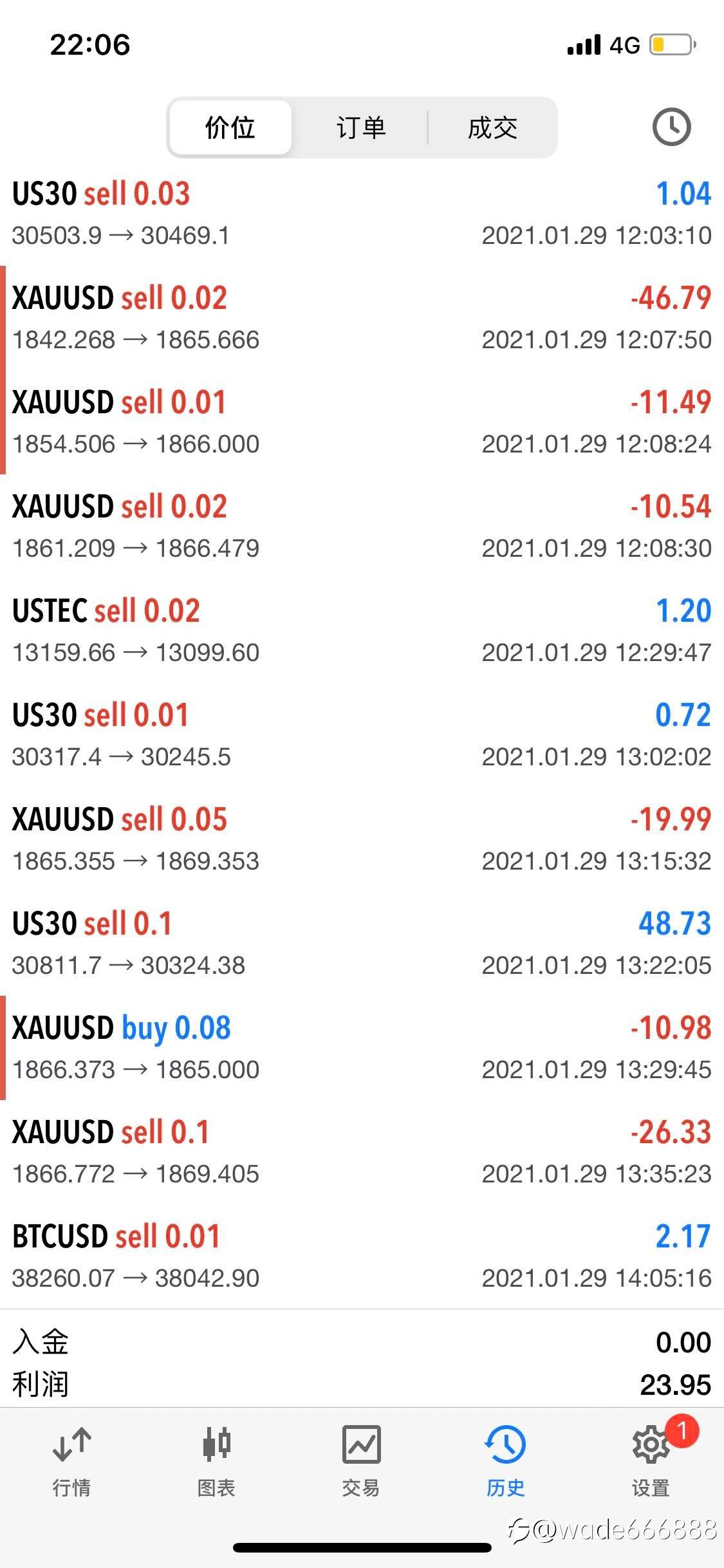The height and width of the screenshot is (1568, 724).
Task: Expand the XAUUSD trade with -46.79 loss
Action: [x=362, y=318]
